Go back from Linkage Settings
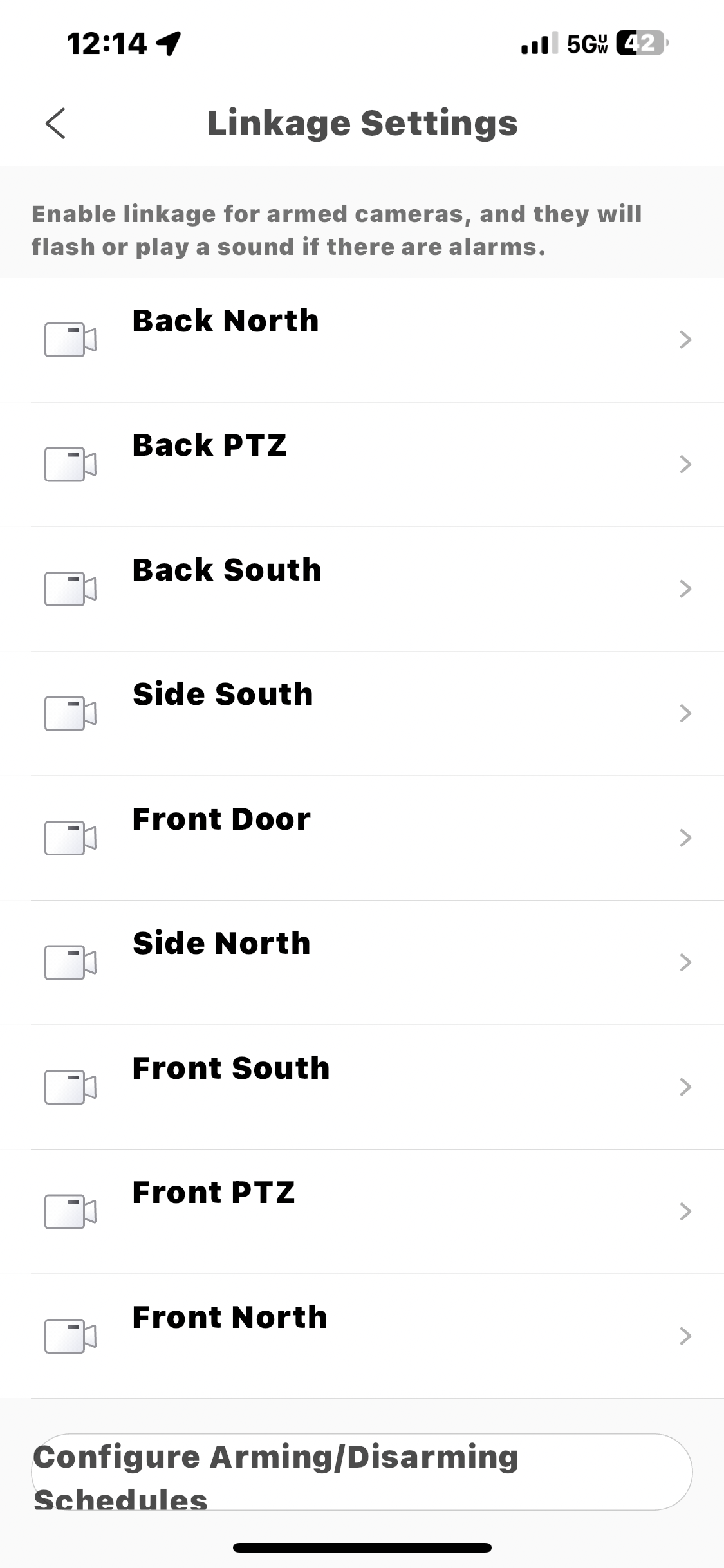Image resolution: width=724 pixels, height=1568 pixels. (56, 123)
